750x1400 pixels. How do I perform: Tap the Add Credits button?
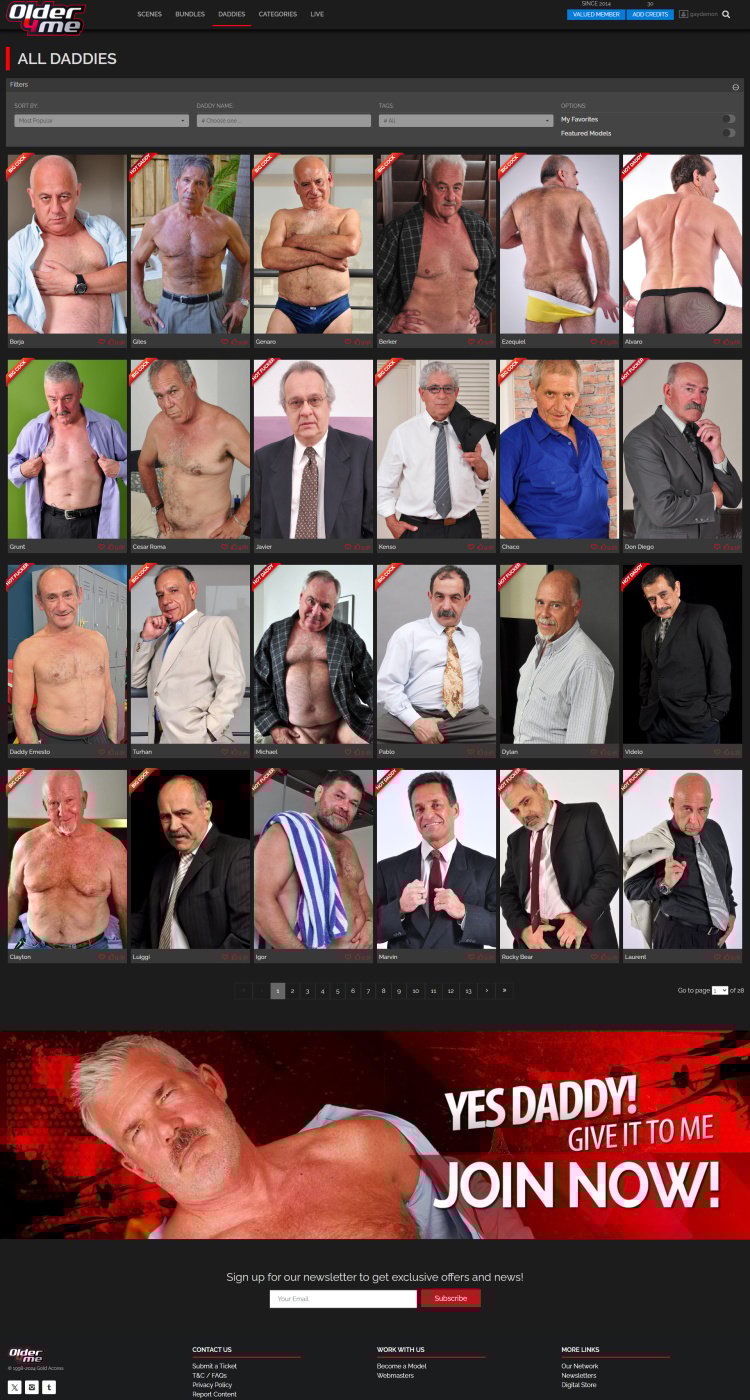point(651,15)
